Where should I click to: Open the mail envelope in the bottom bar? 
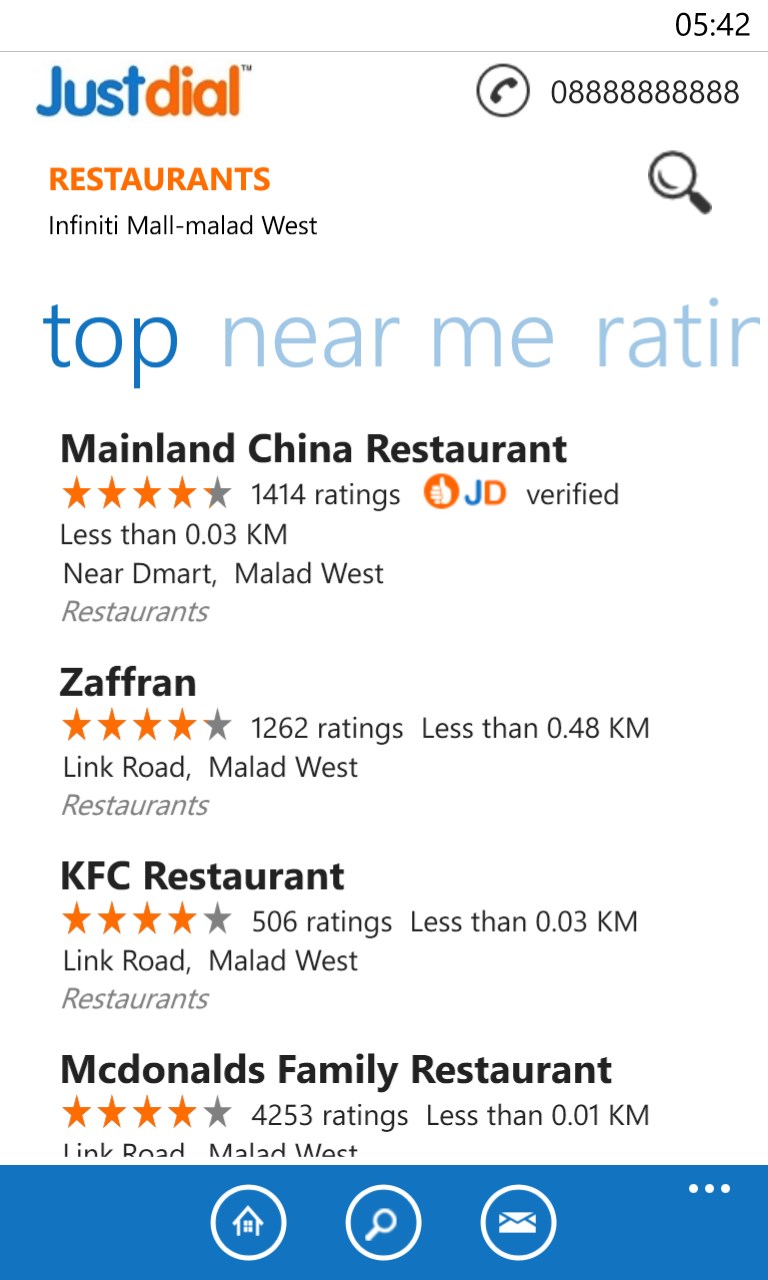tap(518, 1222)
